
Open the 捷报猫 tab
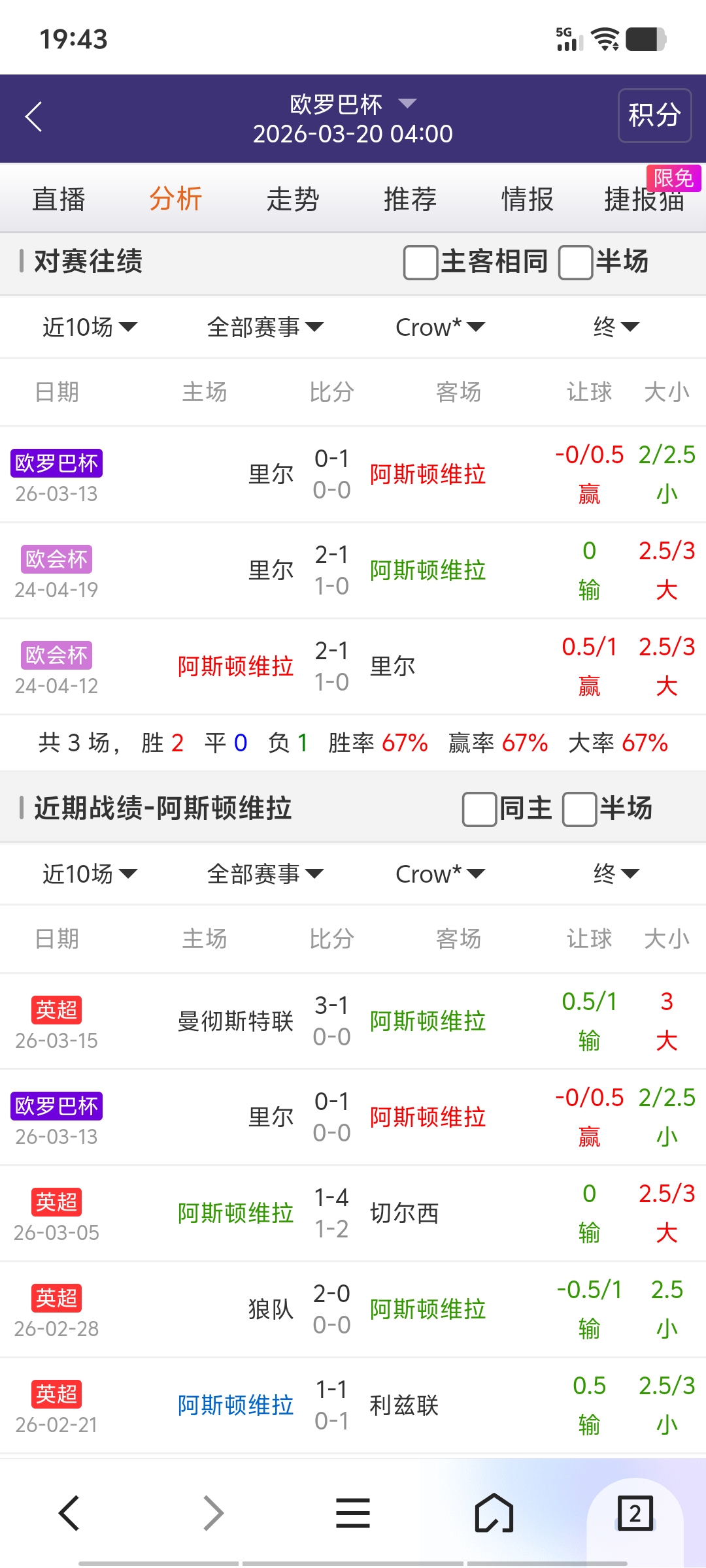[x=644, y=199]
